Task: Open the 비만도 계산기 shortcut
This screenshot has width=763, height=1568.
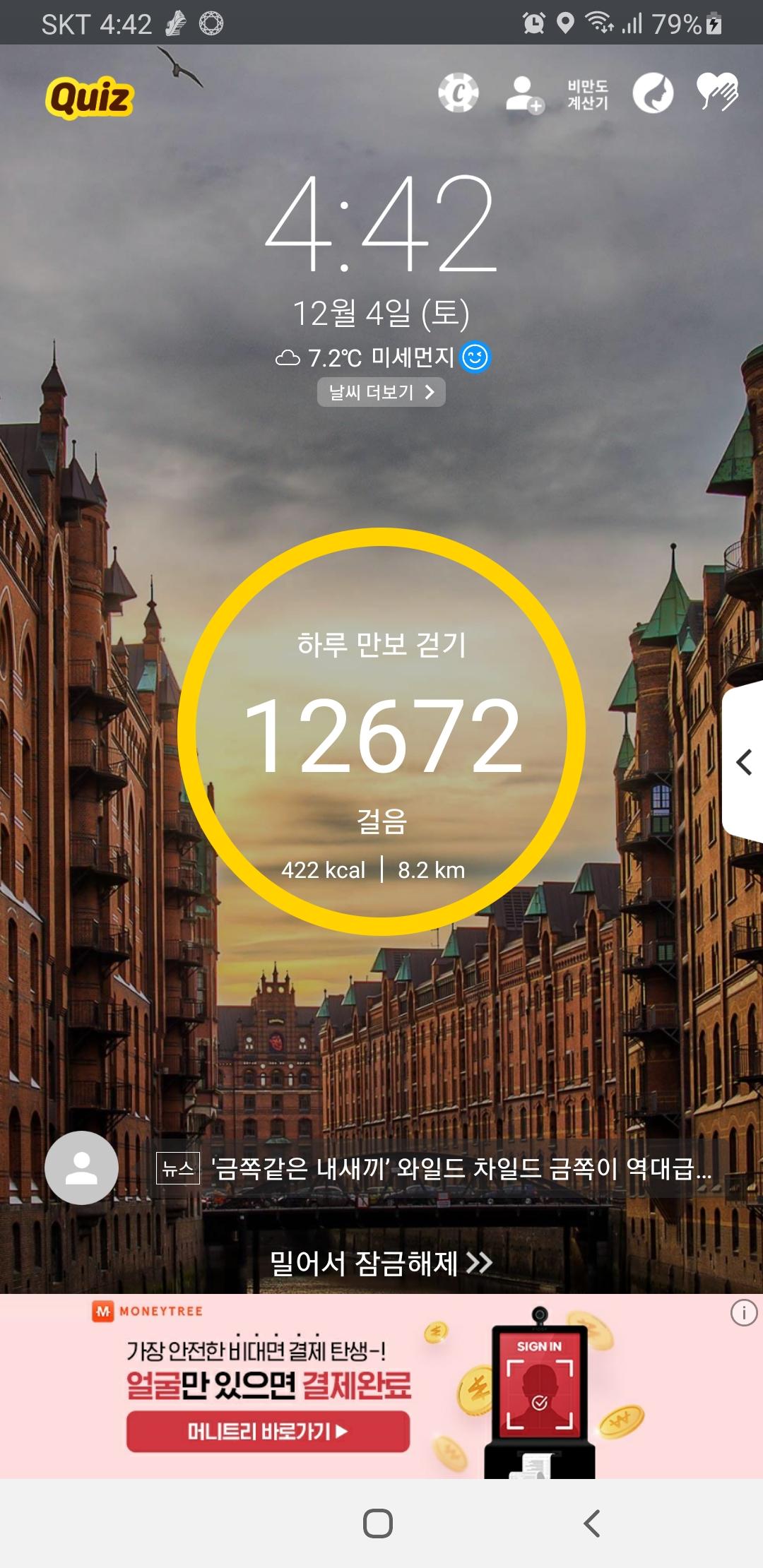Action: click(588, 95)
